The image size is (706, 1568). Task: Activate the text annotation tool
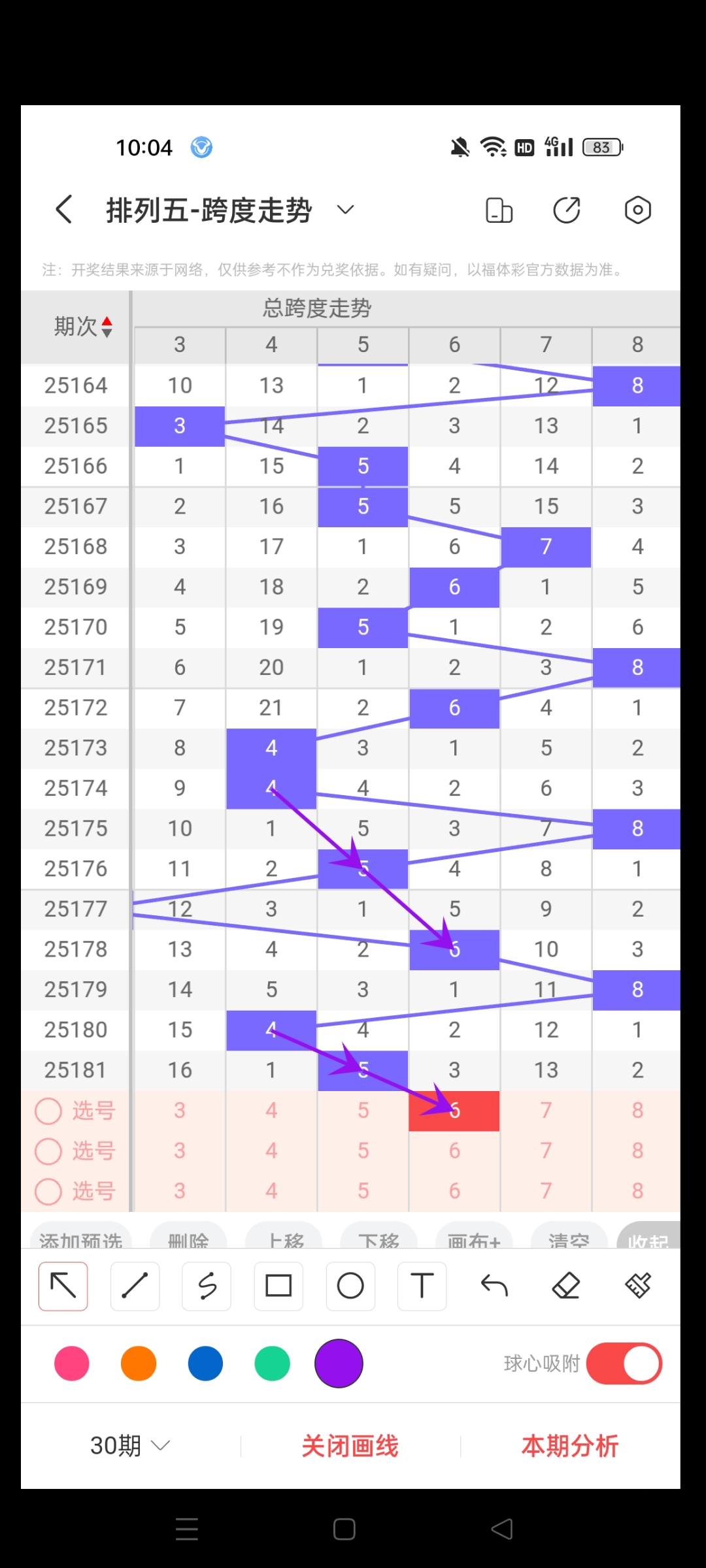click(422, 1286)
